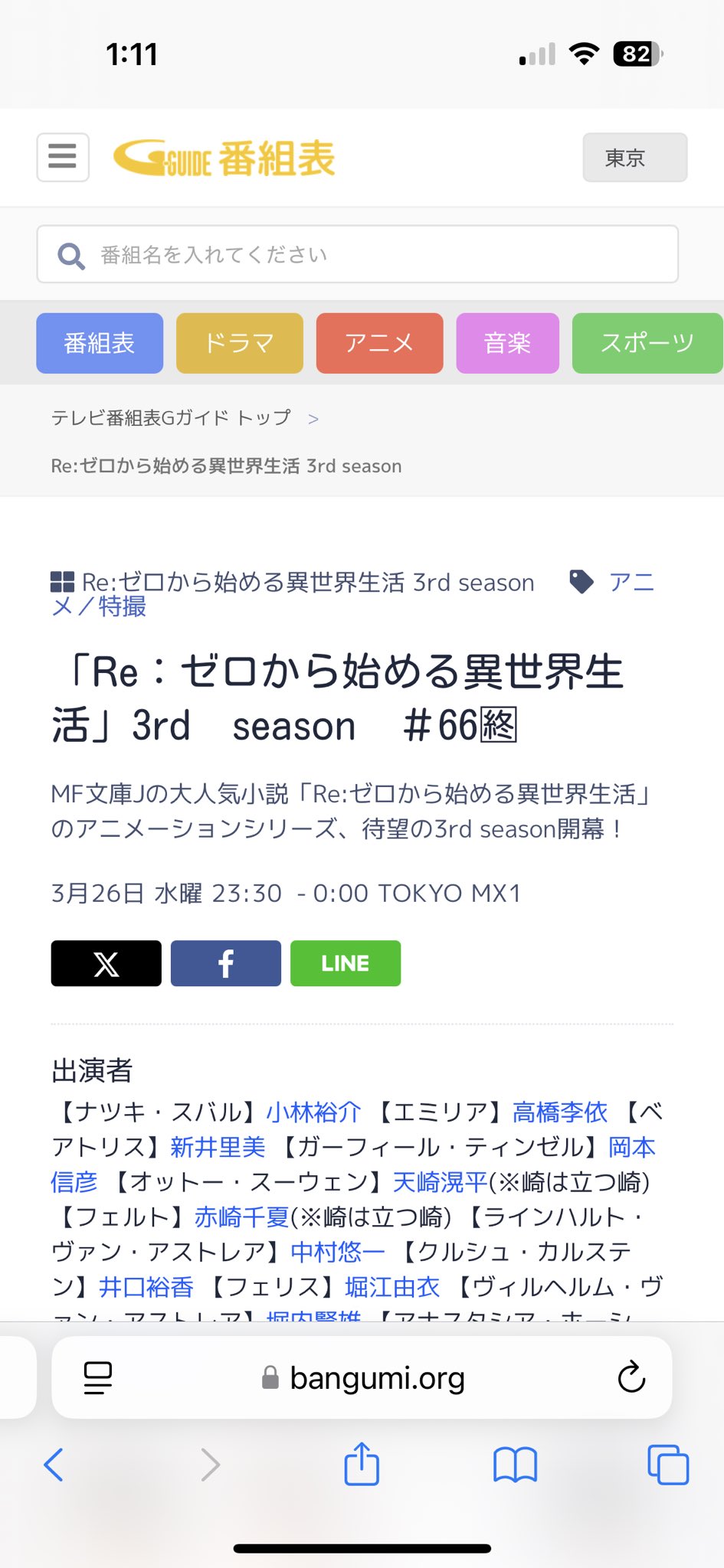
Task: View cast member 中村悠一
Action: tap(338, 1252)
